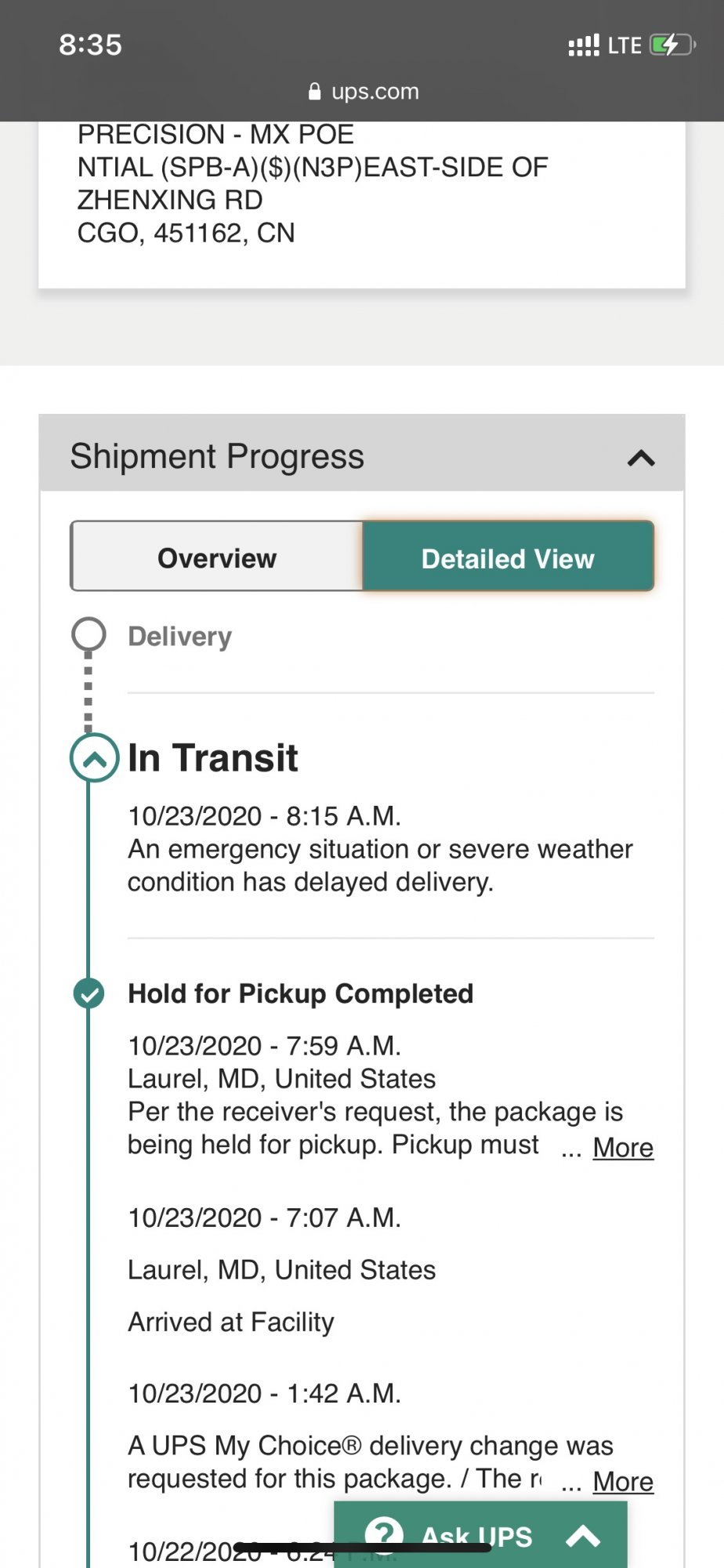Open the Ask UPS chat helper

(x=480, y=1535)
